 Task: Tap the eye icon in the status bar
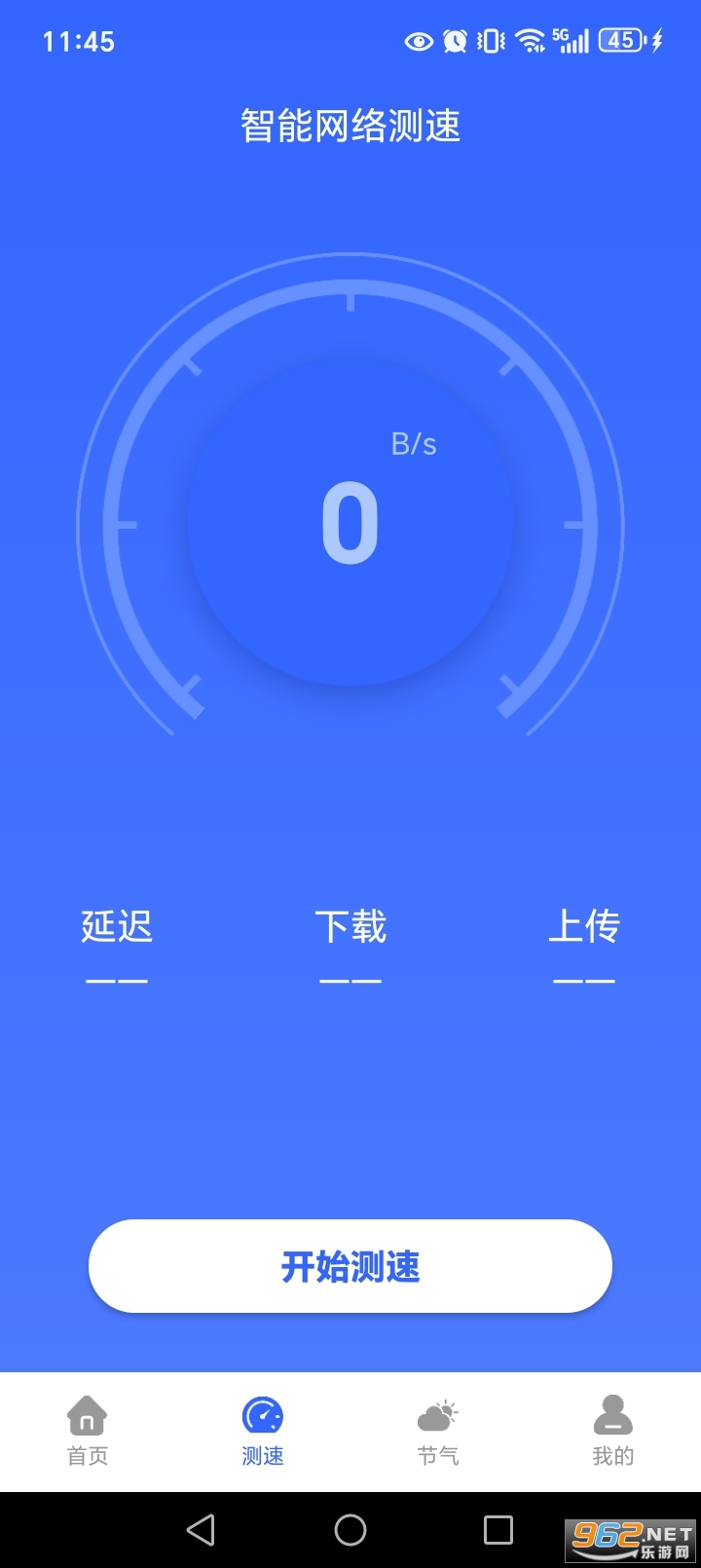(419, 41)
